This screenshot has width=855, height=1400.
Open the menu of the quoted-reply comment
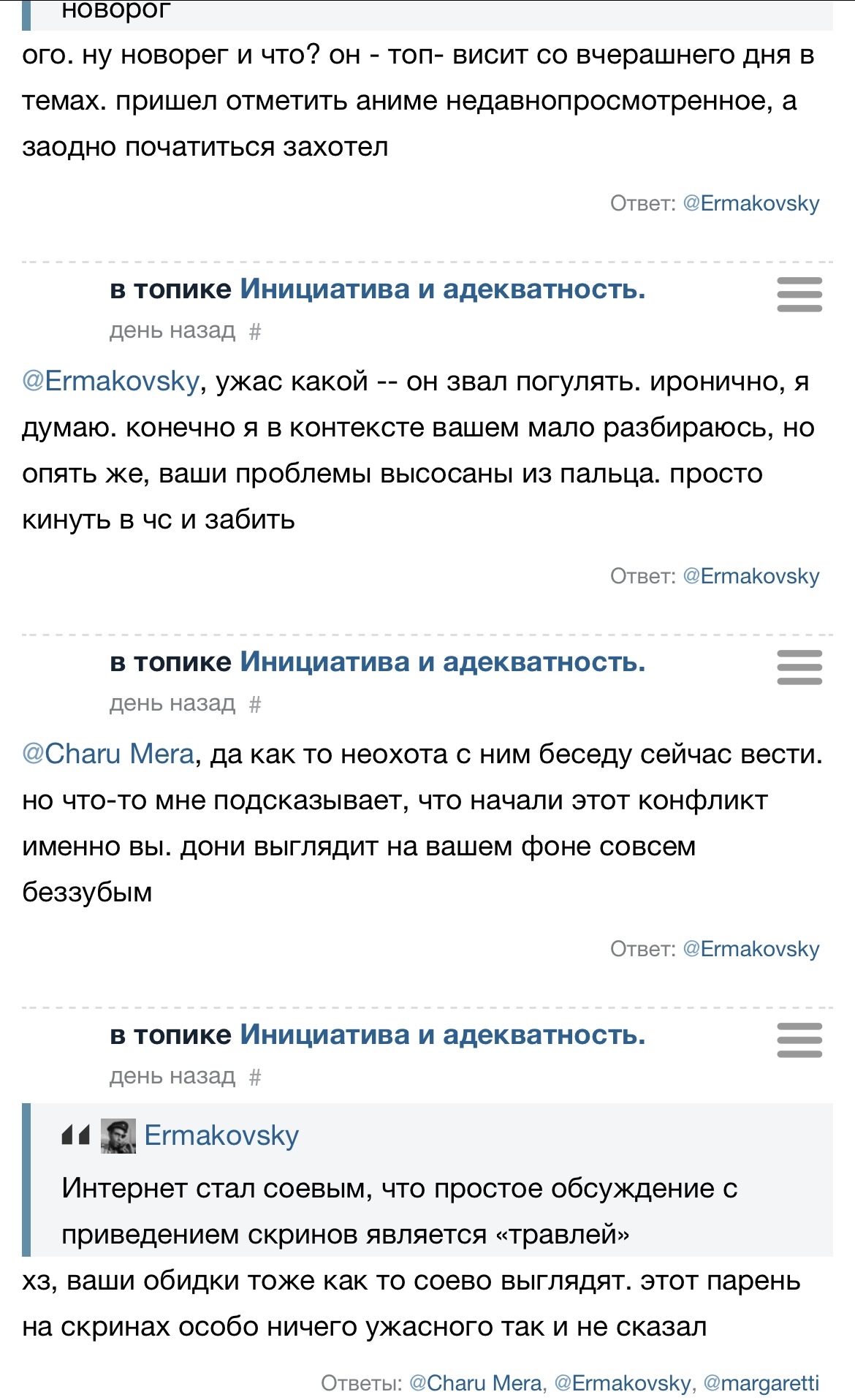coord(799,1040)
